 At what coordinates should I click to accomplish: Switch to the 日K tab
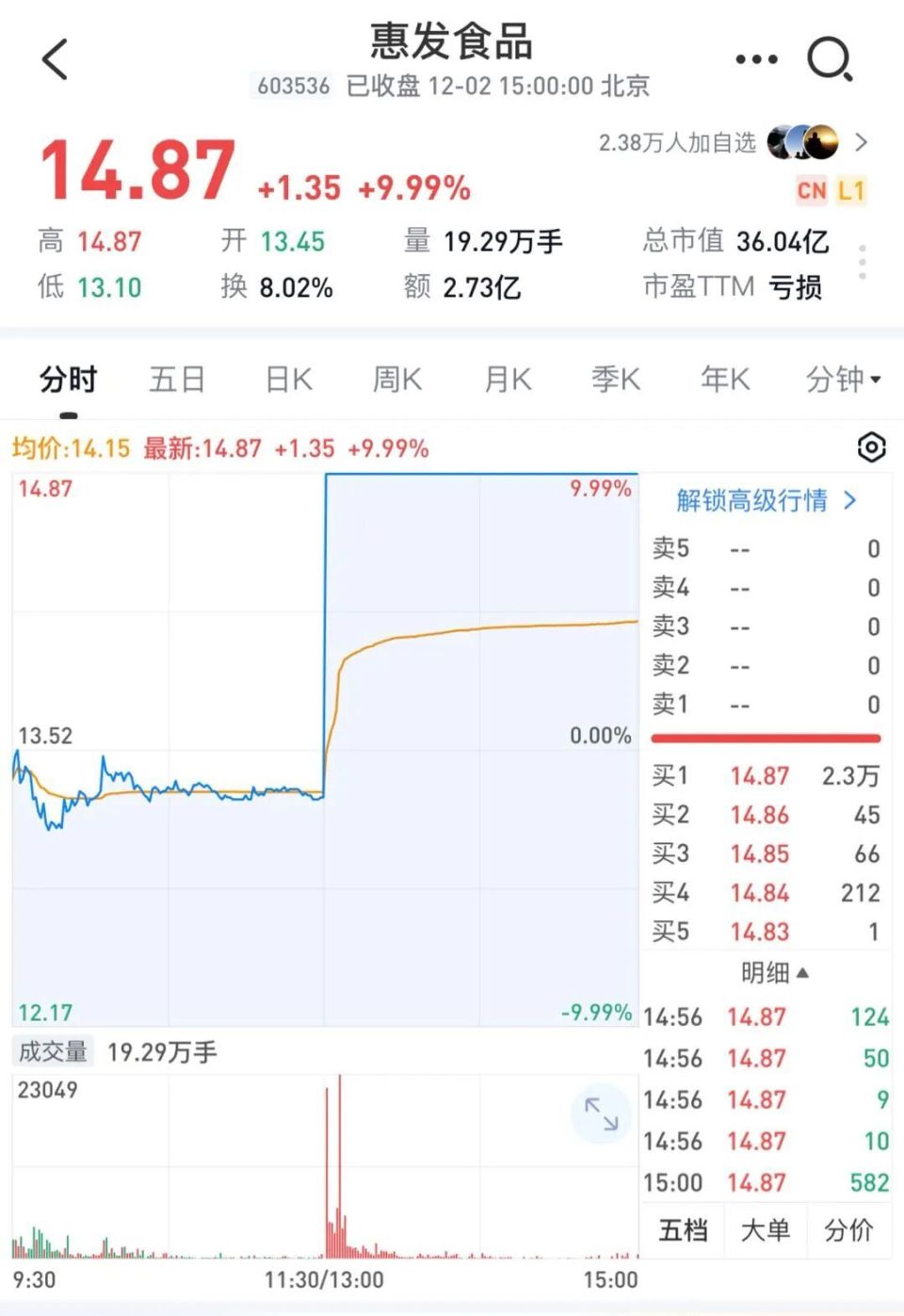286,379
